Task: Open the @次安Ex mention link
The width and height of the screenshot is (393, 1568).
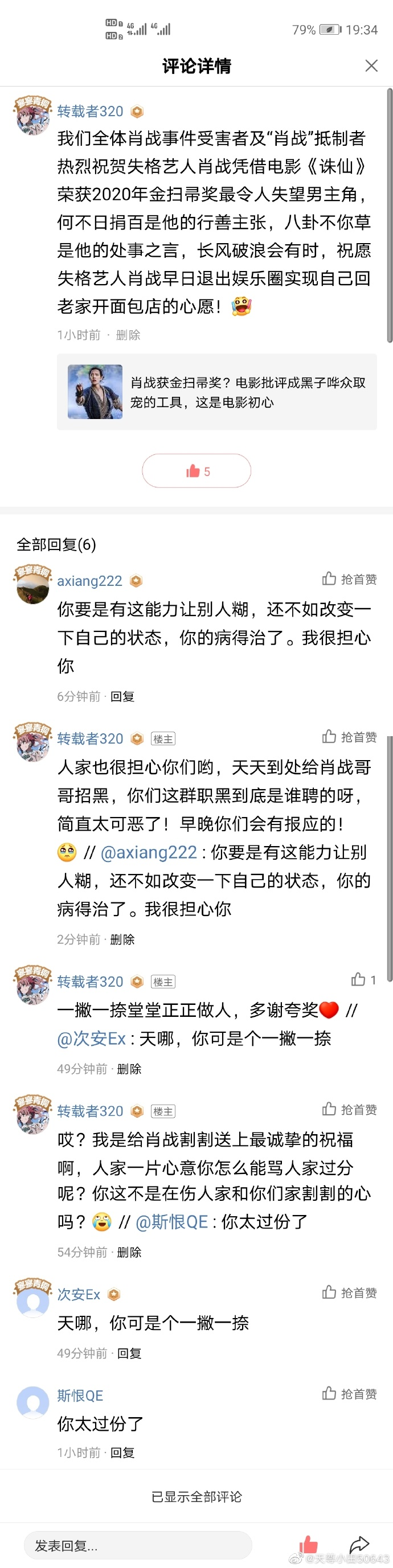Action: coord(91,1039)
